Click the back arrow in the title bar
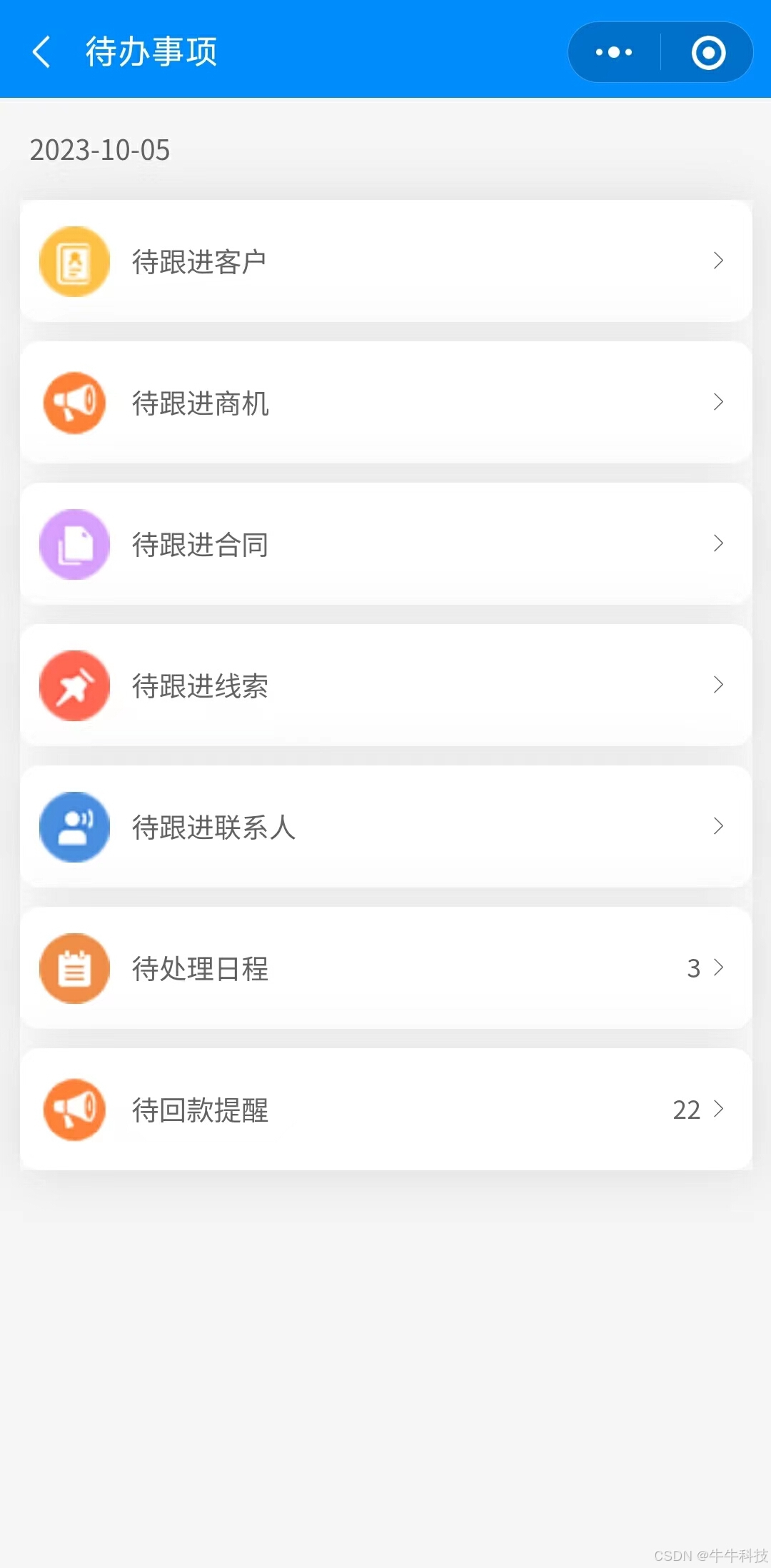This screenshot has width=771, height=1568. point(41,51)
